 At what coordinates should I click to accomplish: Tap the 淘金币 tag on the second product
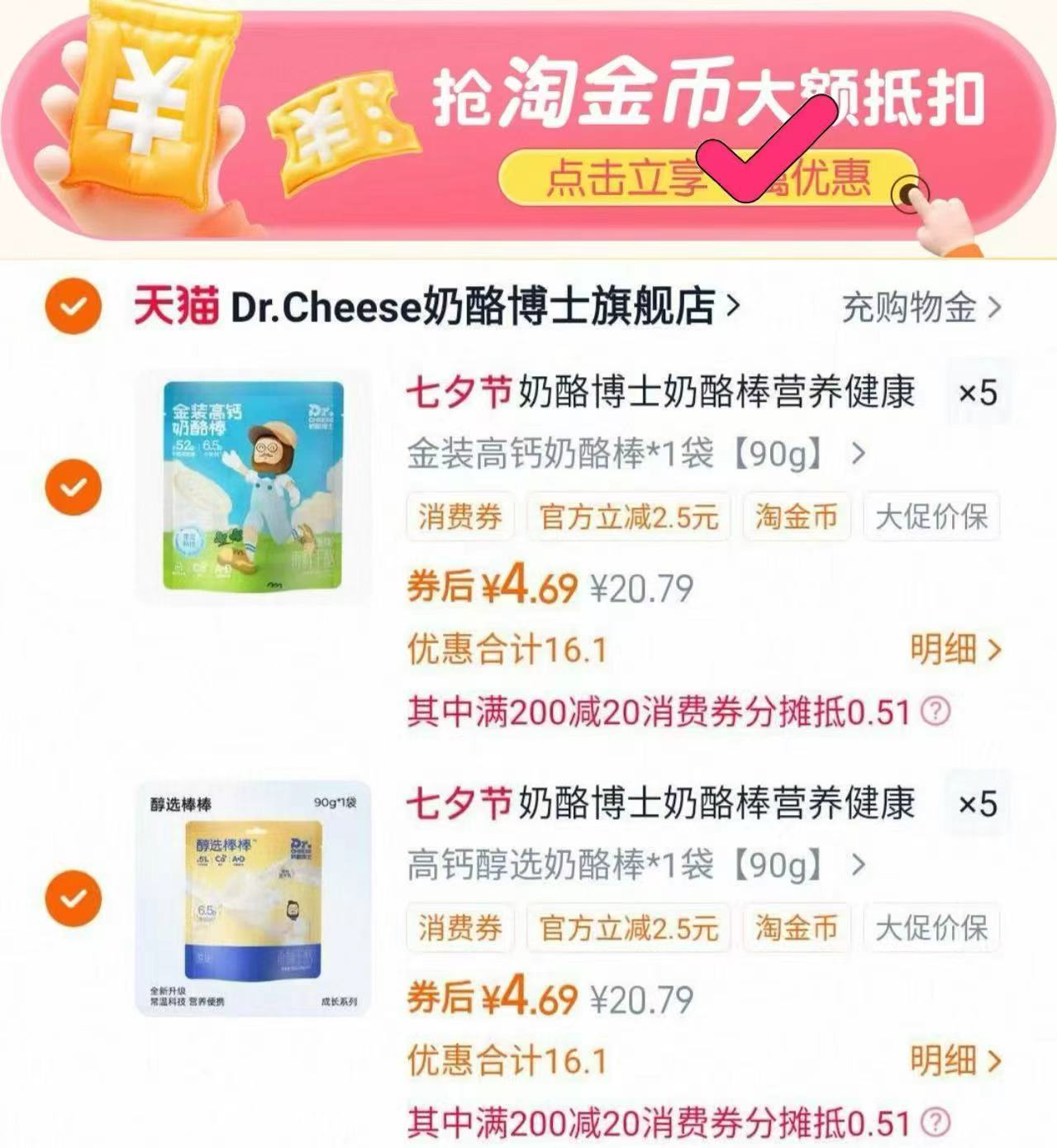[x=796, y=927]
